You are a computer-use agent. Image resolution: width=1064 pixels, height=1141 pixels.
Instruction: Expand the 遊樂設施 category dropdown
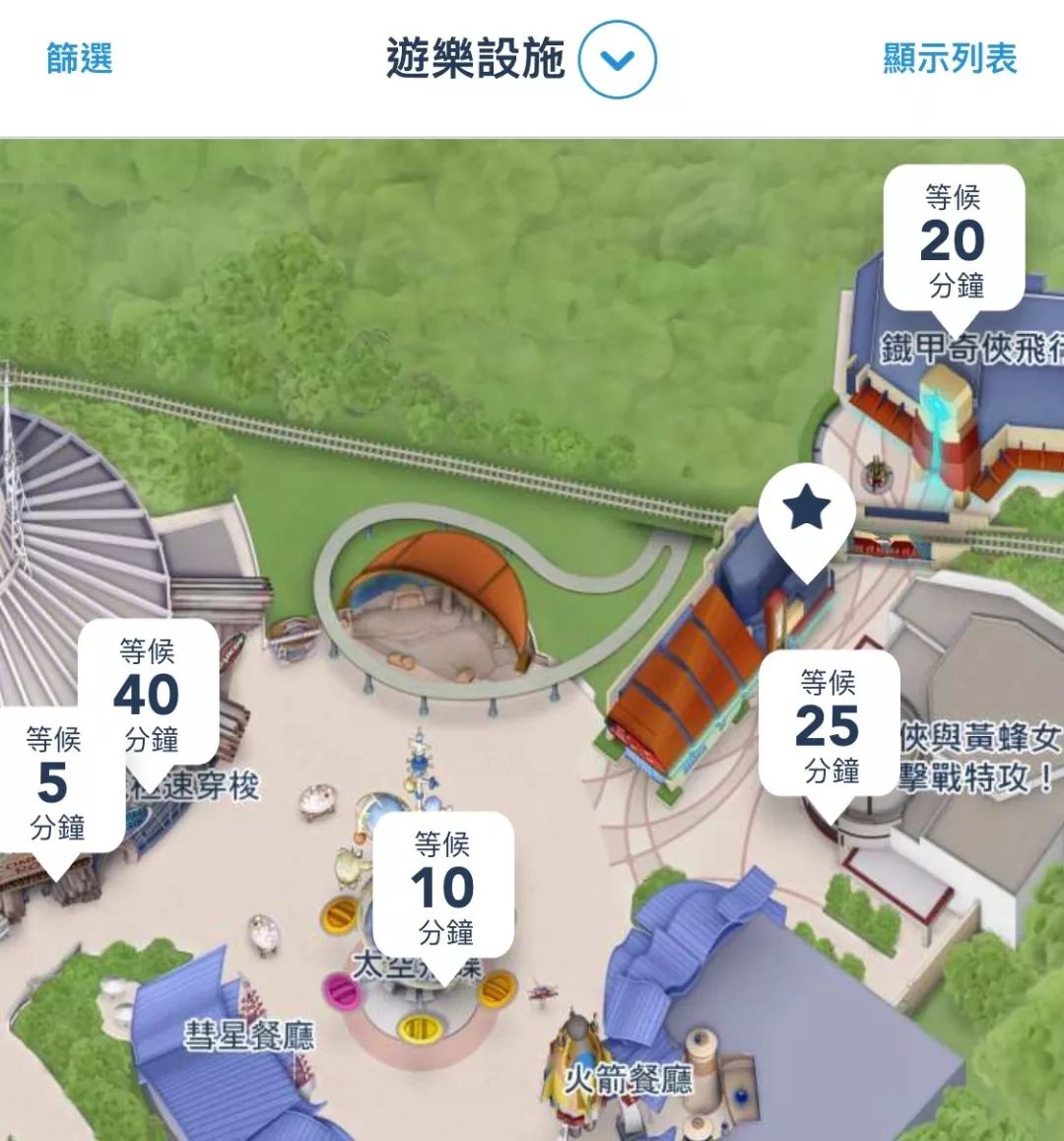point(617,59)
